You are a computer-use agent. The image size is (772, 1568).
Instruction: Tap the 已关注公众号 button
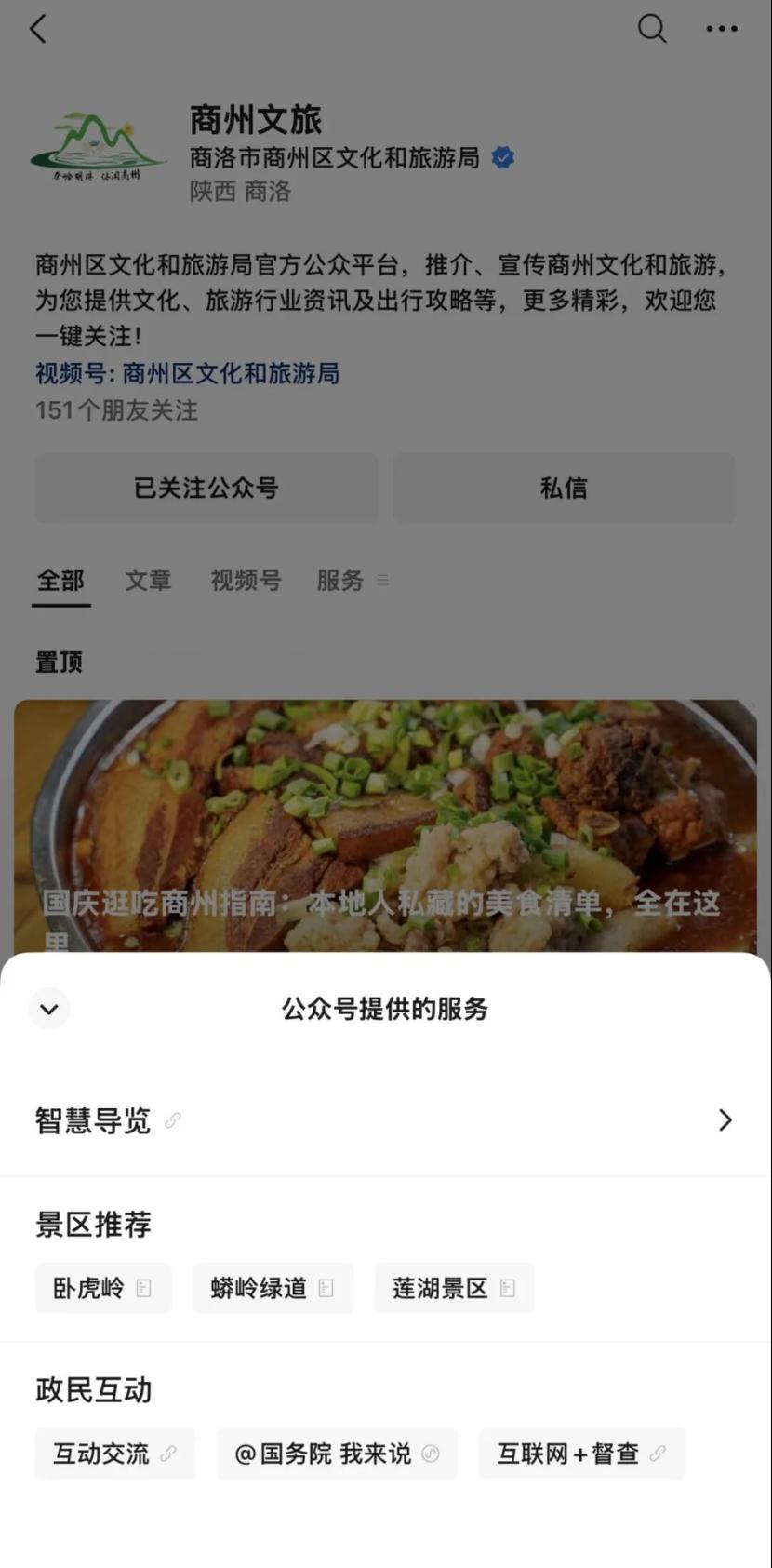tap(206, 488)
